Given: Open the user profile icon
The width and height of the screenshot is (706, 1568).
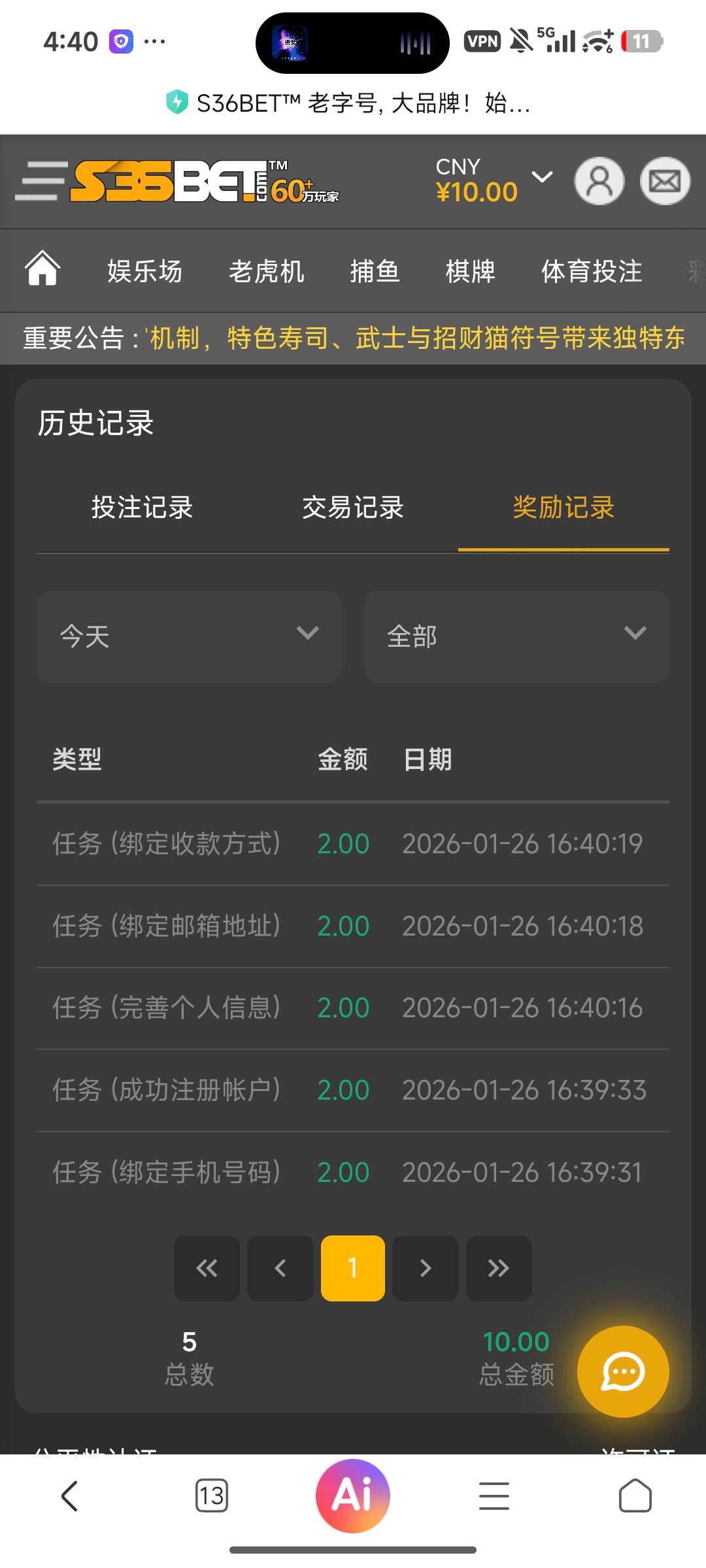Looking at the screenshot, I should pyautogui.click(x=599, y=181).
